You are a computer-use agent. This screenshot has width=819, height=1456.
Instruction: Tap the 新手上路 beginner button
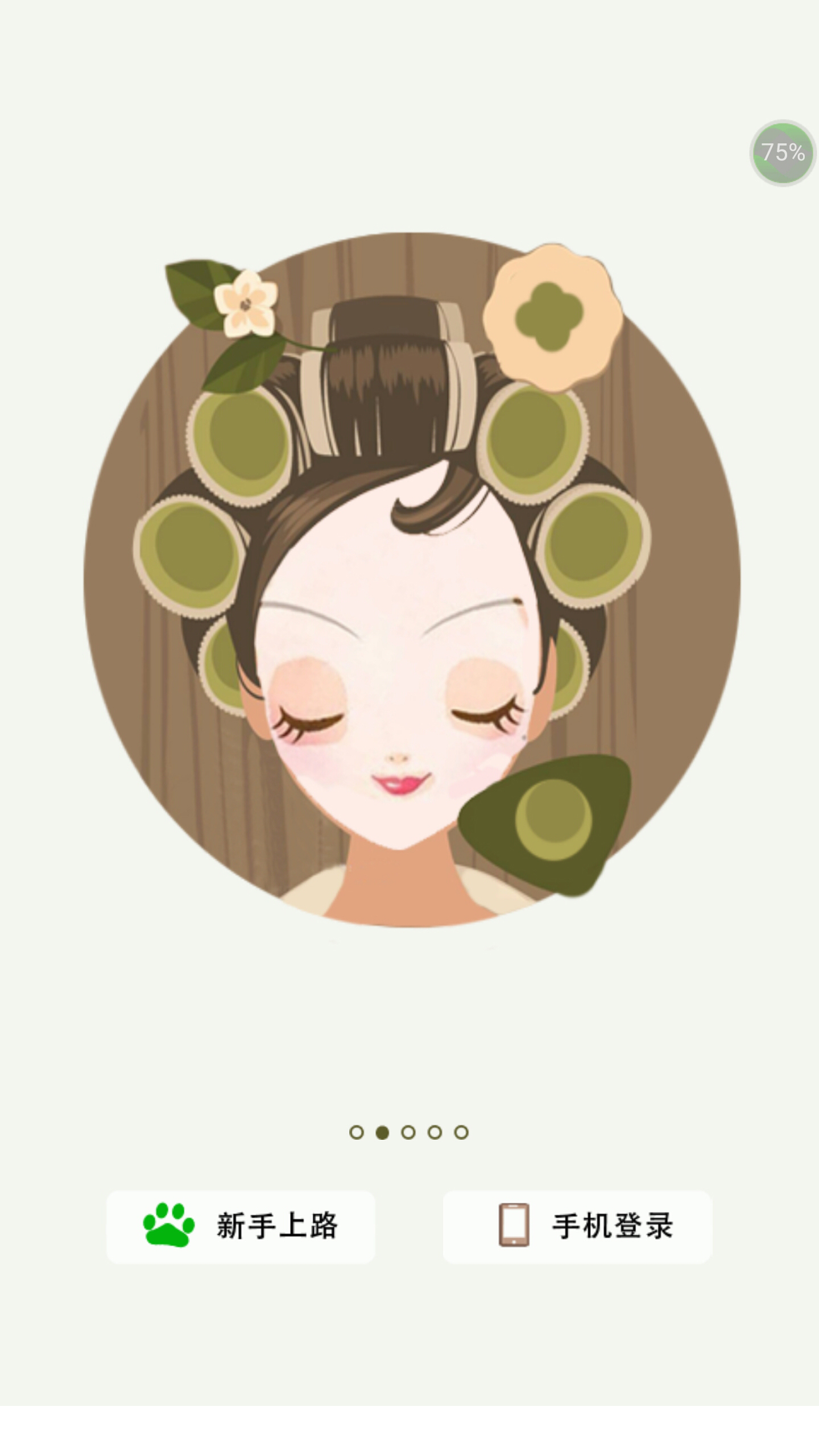(x=241, y=1227)
